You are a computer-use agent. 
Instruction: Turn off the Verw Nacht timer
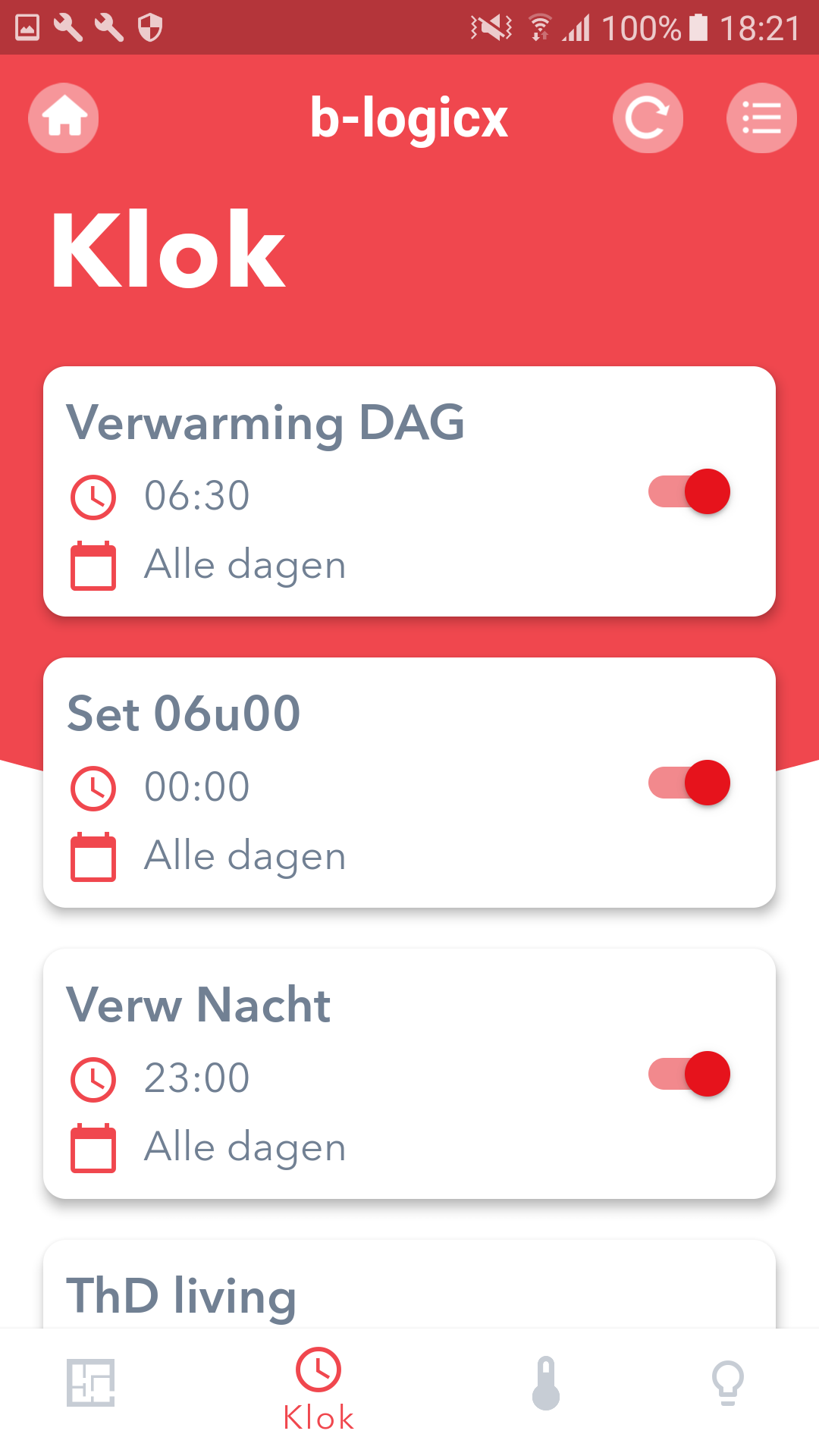[x=689, y=1074]
